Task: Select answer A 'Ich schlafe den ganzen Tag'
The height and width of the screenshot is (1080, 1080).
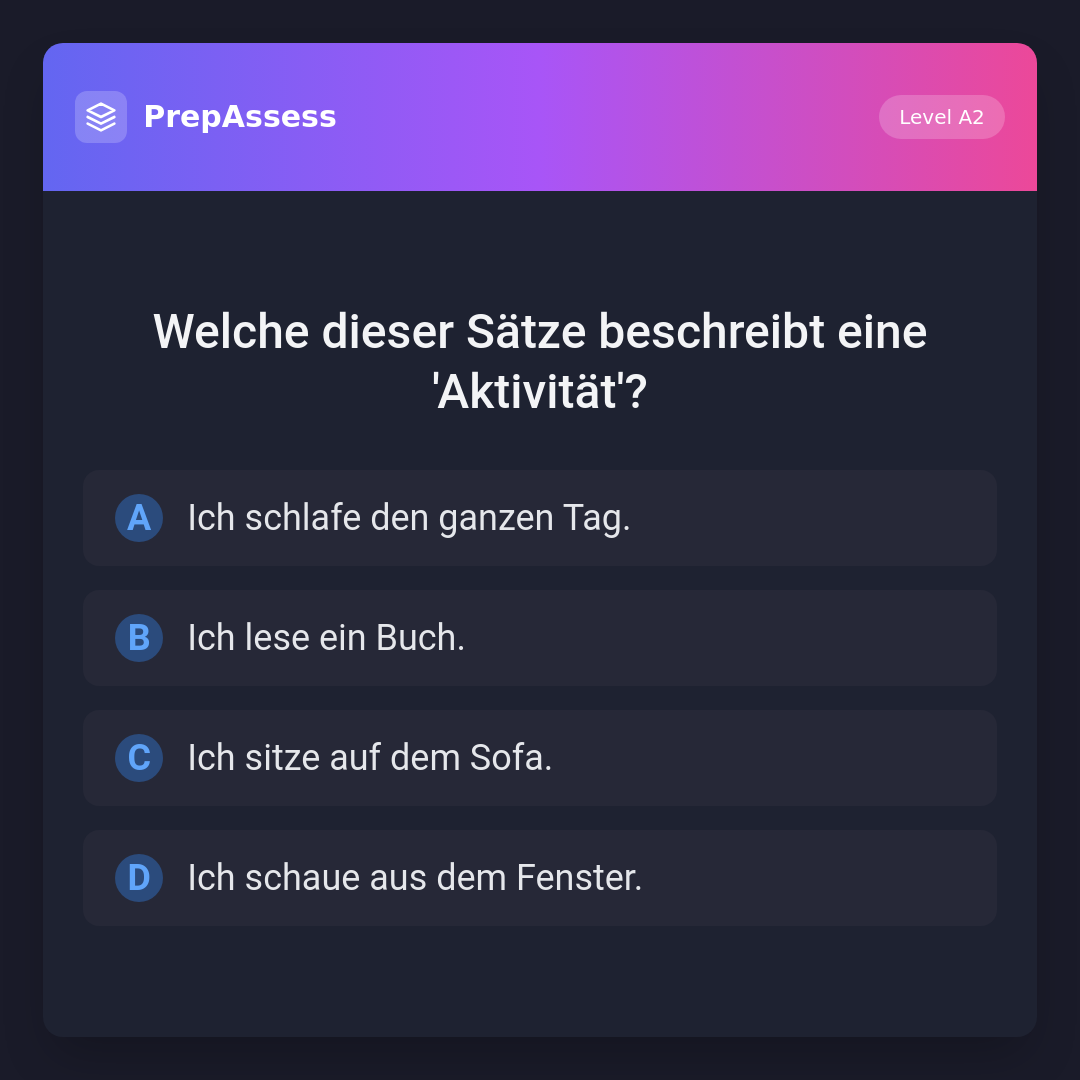Action: (540, 518)
